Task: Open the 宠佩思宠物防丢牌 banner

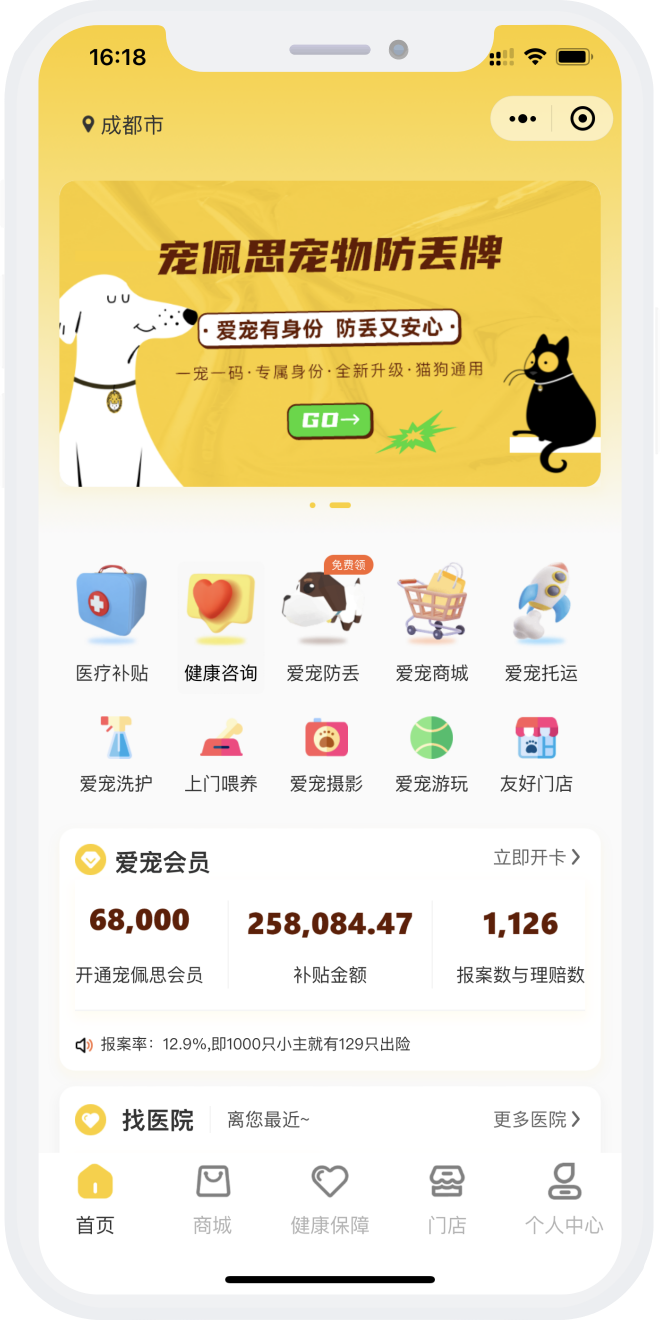Action: pyautogui.click(x=330, y=333)
